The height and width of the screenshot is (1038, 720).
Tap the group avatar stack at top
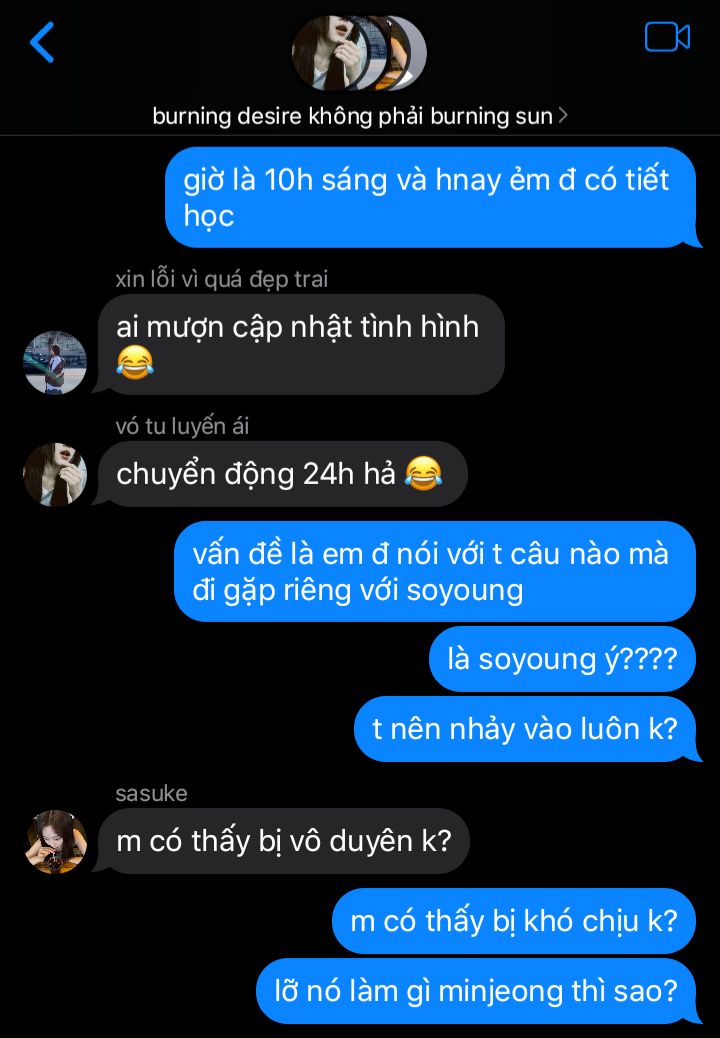tap(359, 53)
